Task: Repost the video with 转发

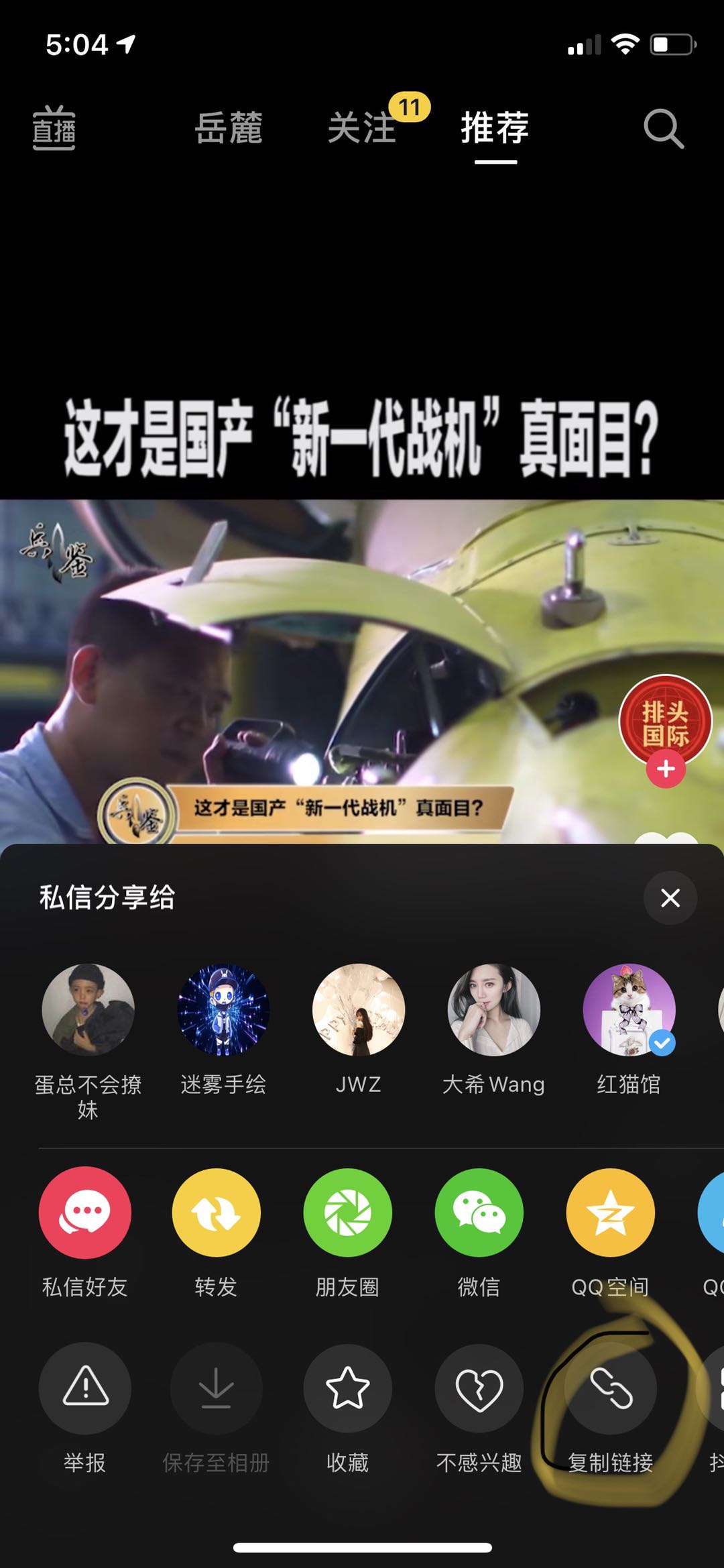Action: point(216,1213)
